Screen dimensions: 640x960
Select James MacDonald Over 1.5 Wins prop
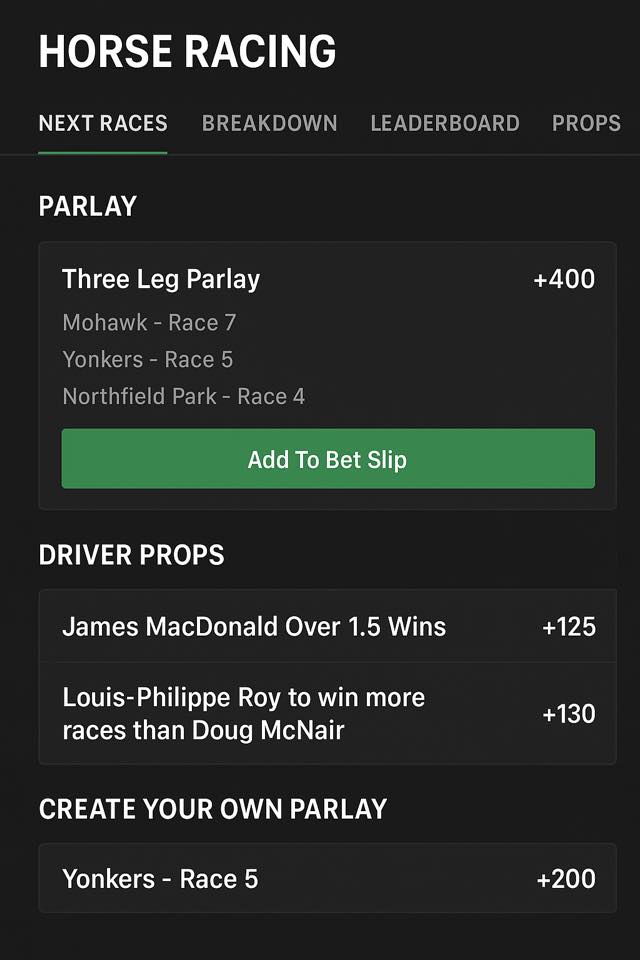pyautogui.click(x=328, y=627)
